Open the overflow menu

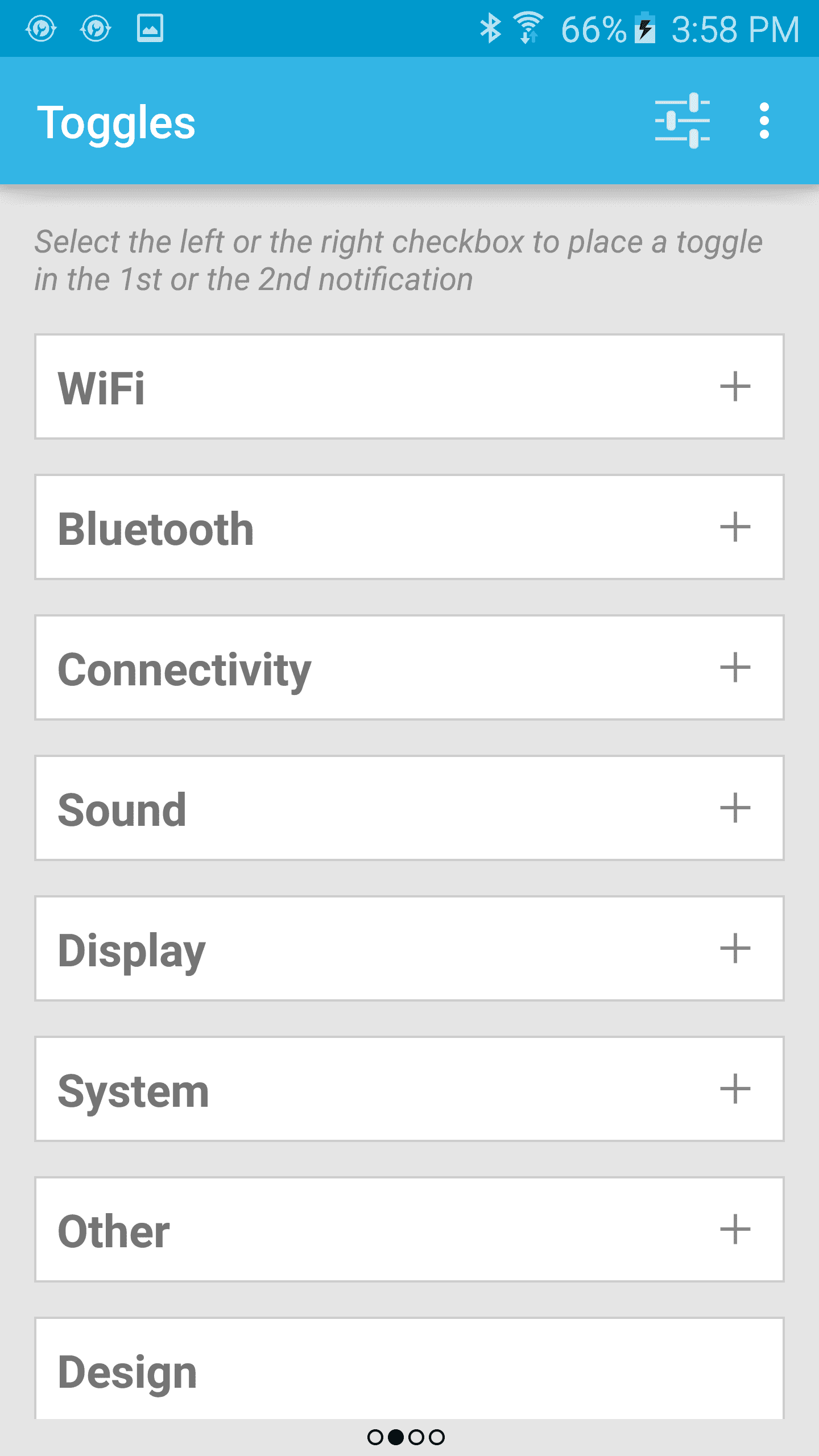pyautogui.click(x=764, y=121)
